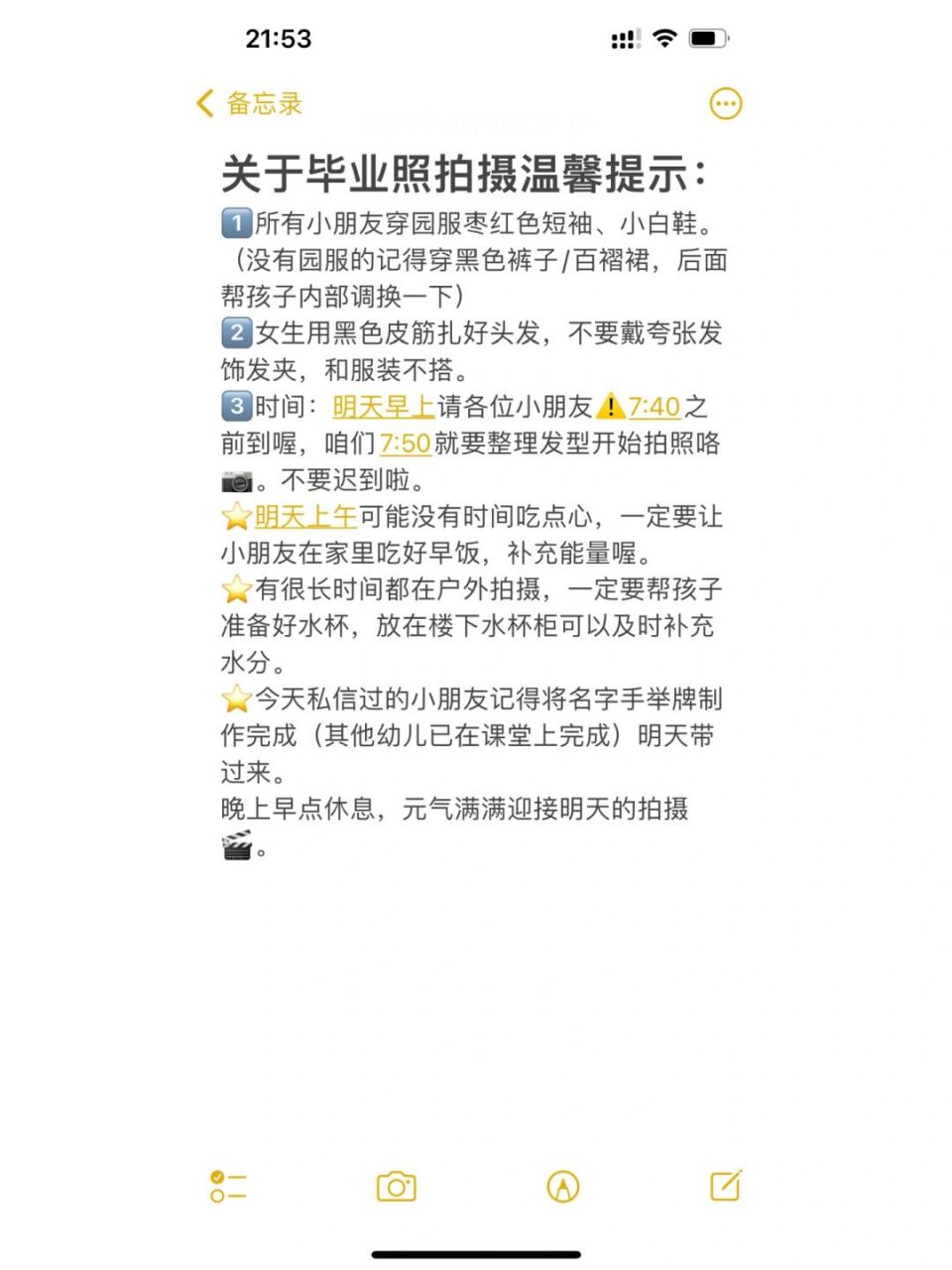Tap the back chevron arrow

click(x=204, y=102)
